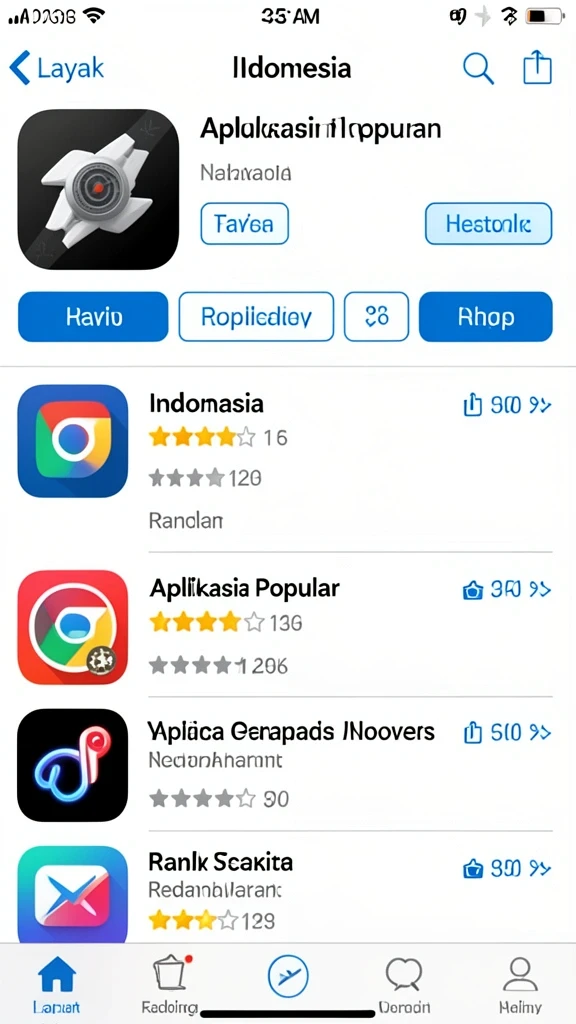
Task: Switch to the Halmy profile tab
Action: click(x=520, y=984)
